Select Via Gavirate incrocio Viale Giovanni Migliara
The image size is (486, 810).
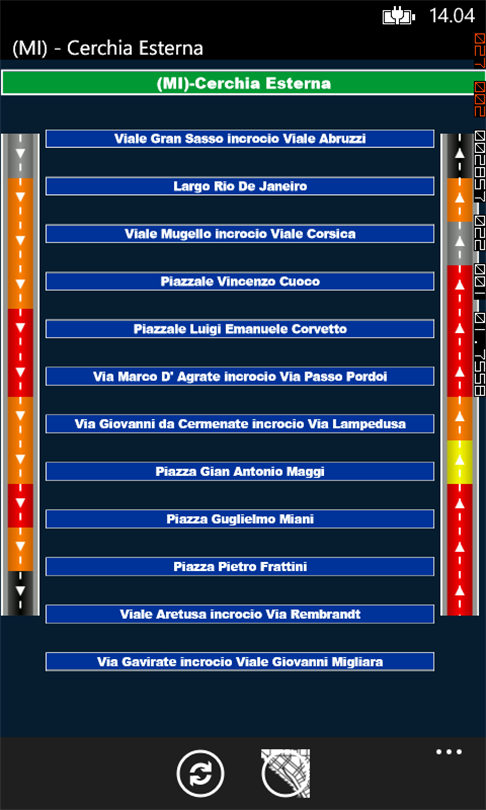[240, 661]
